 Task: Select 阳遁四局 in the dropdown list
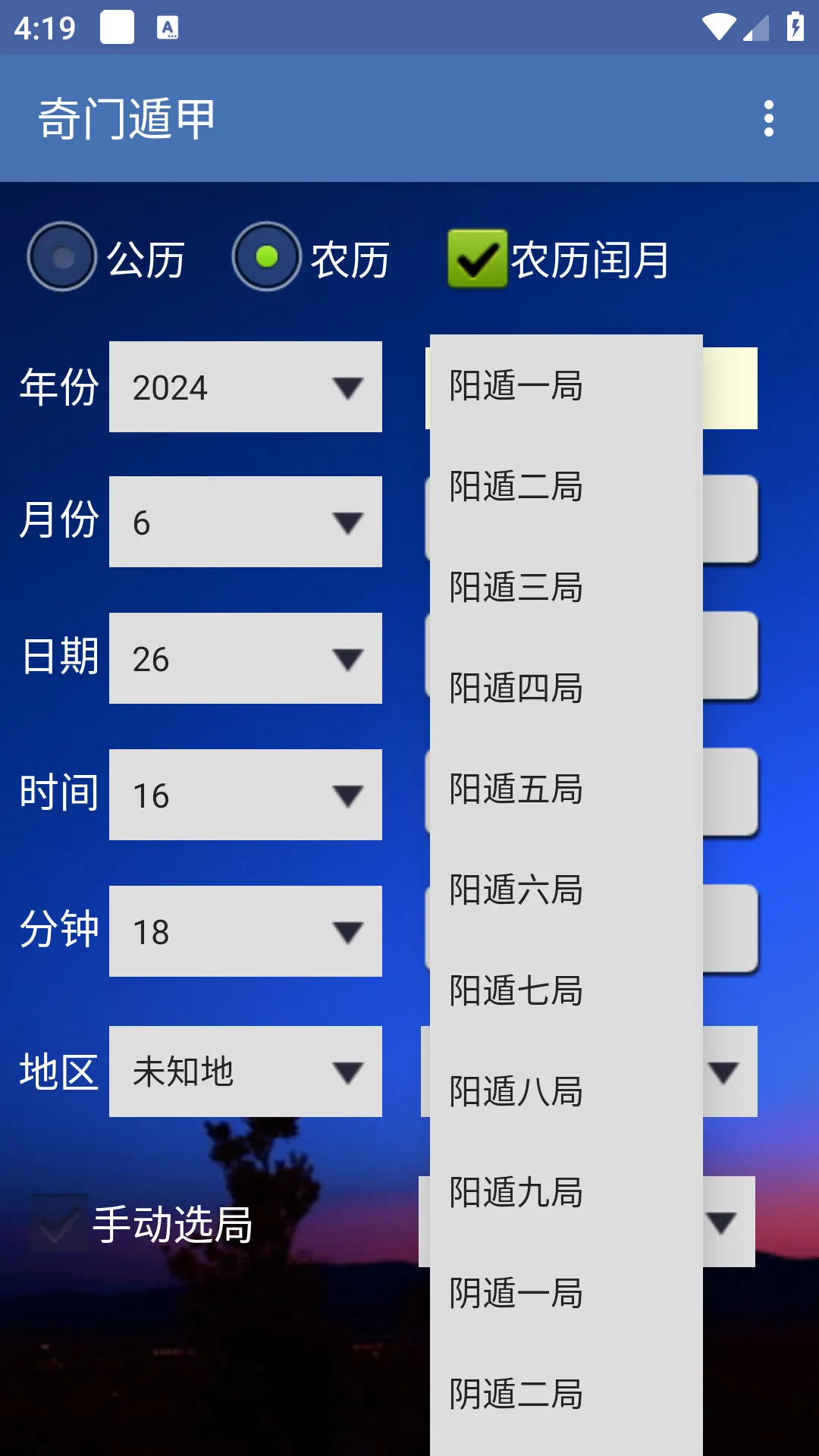(566, 688)
